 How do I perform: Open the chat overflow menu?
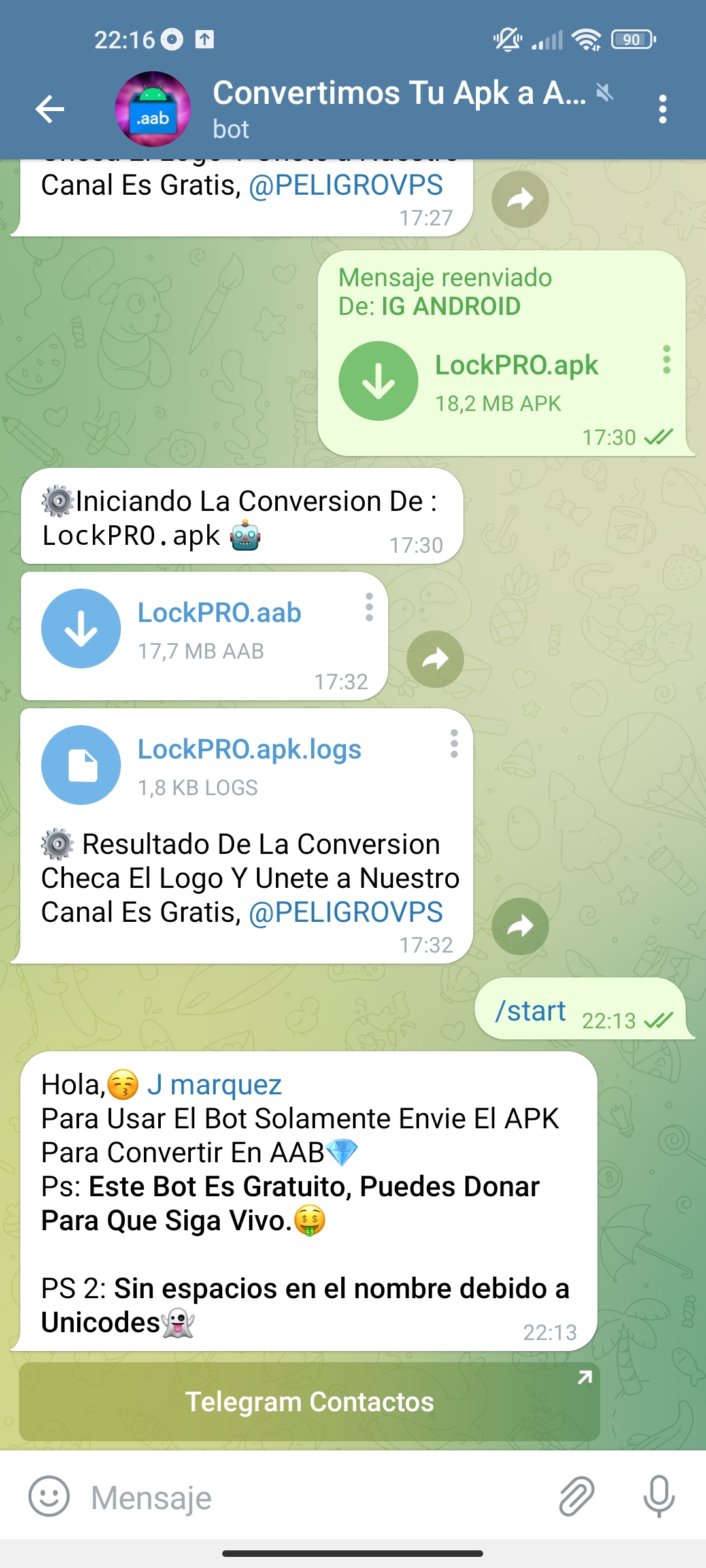(662, 109)
